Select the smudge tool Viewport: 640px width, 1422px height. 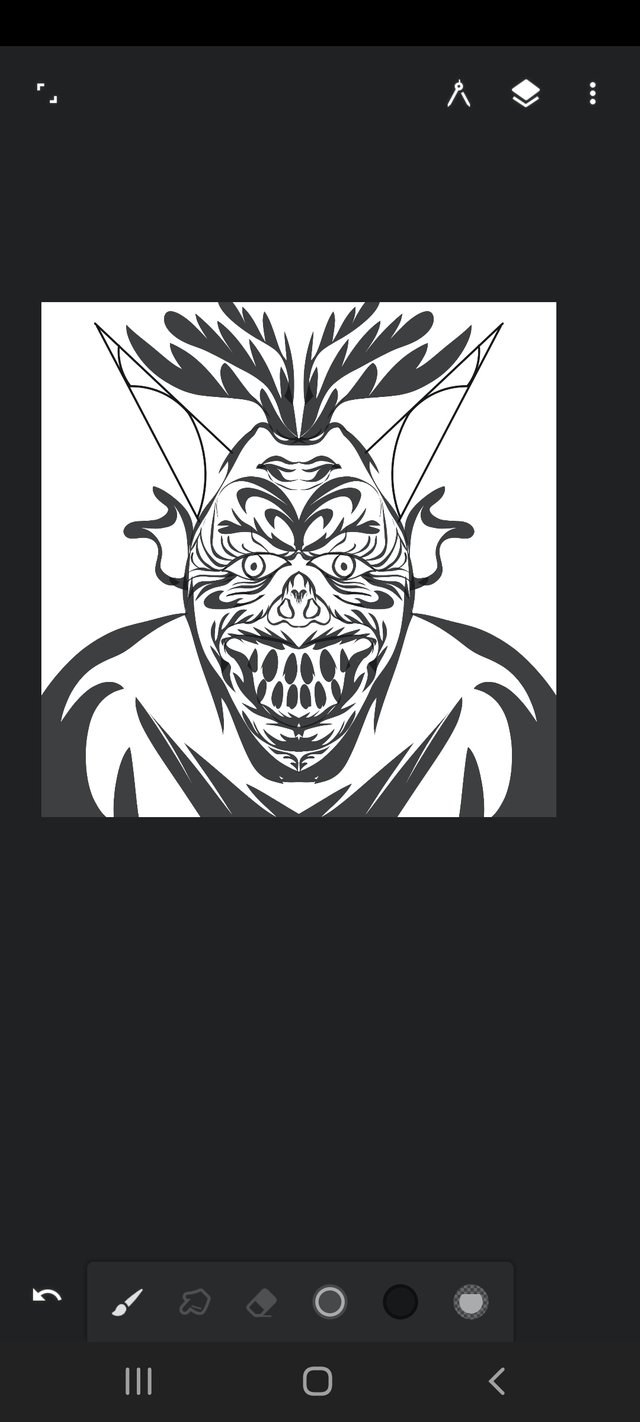click(194, 1302)
